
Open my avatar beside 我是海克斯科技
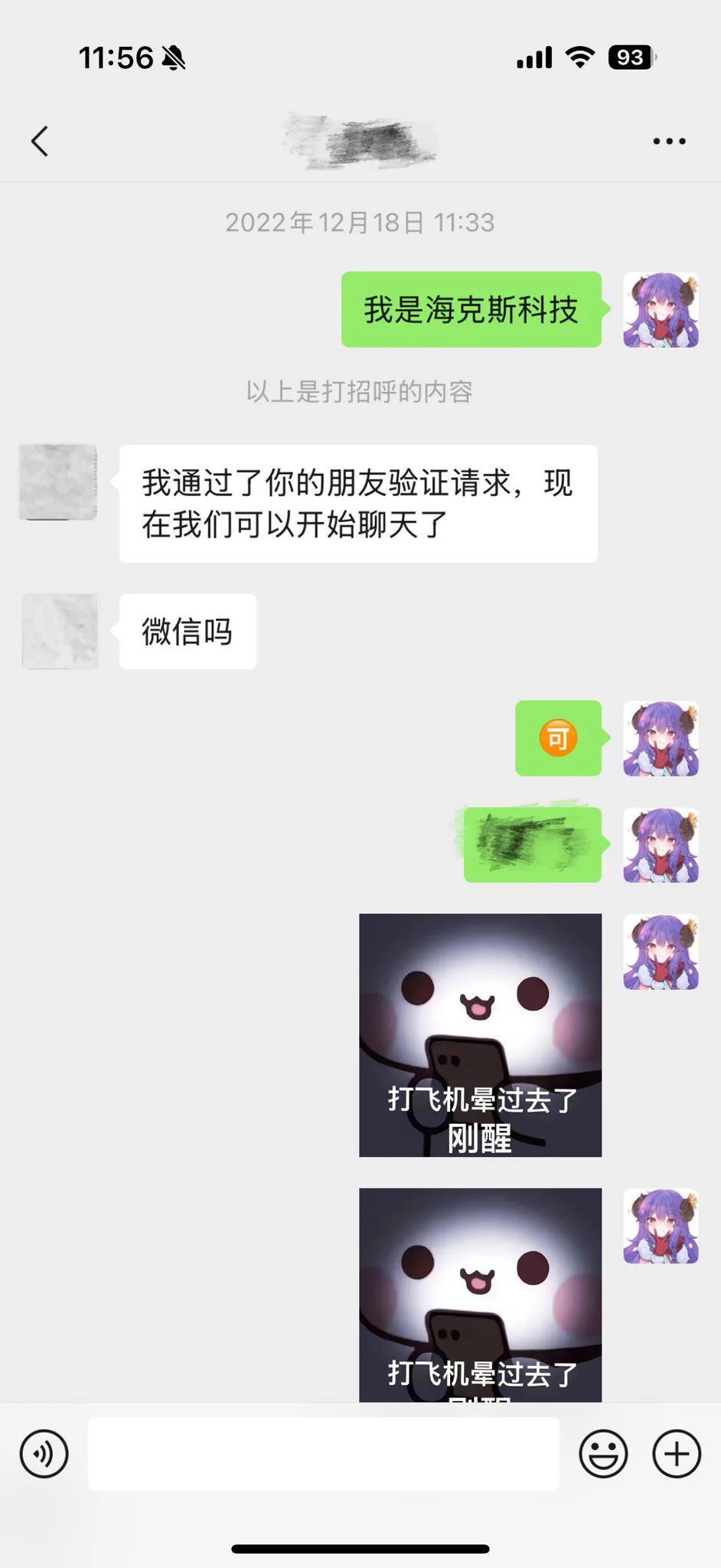click(661, 310)
